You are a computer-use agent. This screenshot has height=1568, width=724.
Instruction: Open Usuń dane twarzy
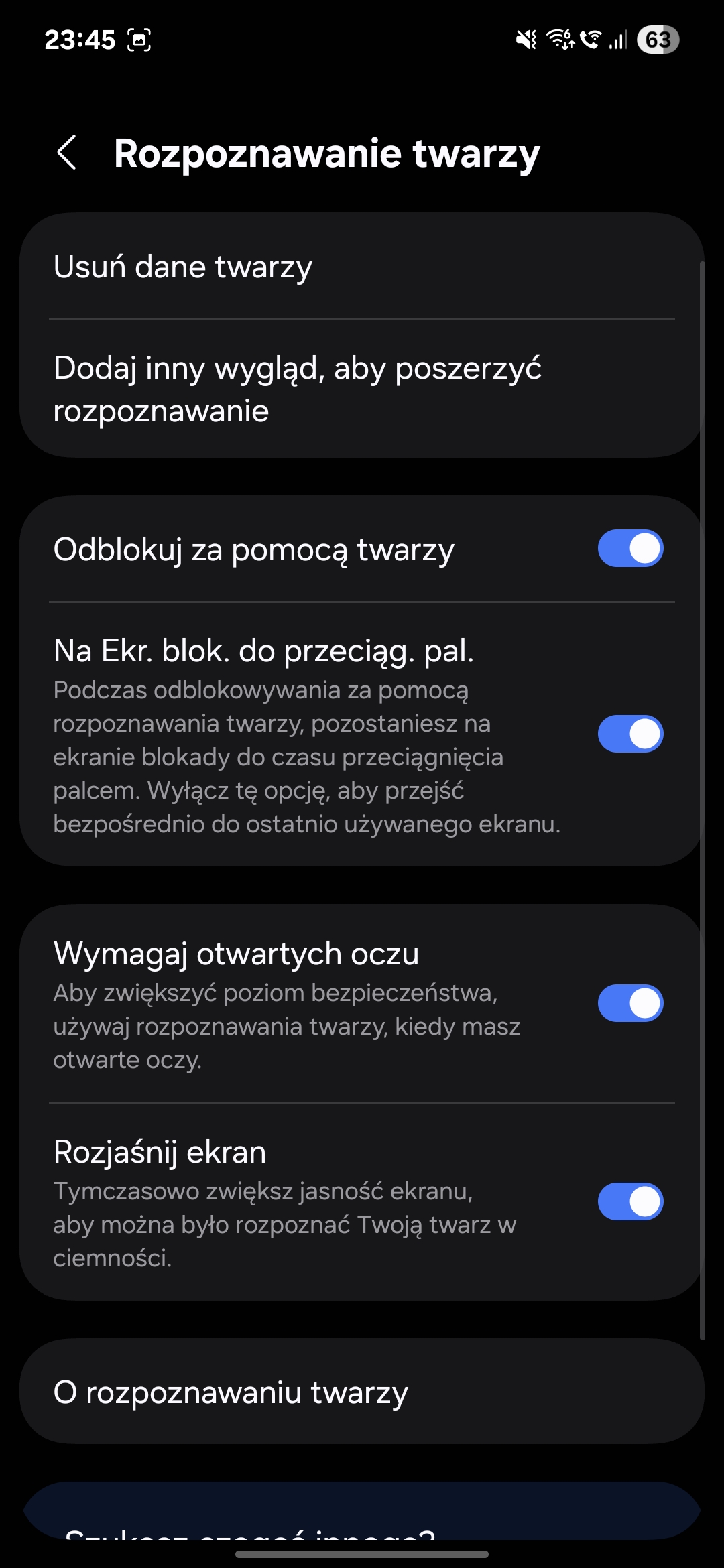(x=362, y=267)
